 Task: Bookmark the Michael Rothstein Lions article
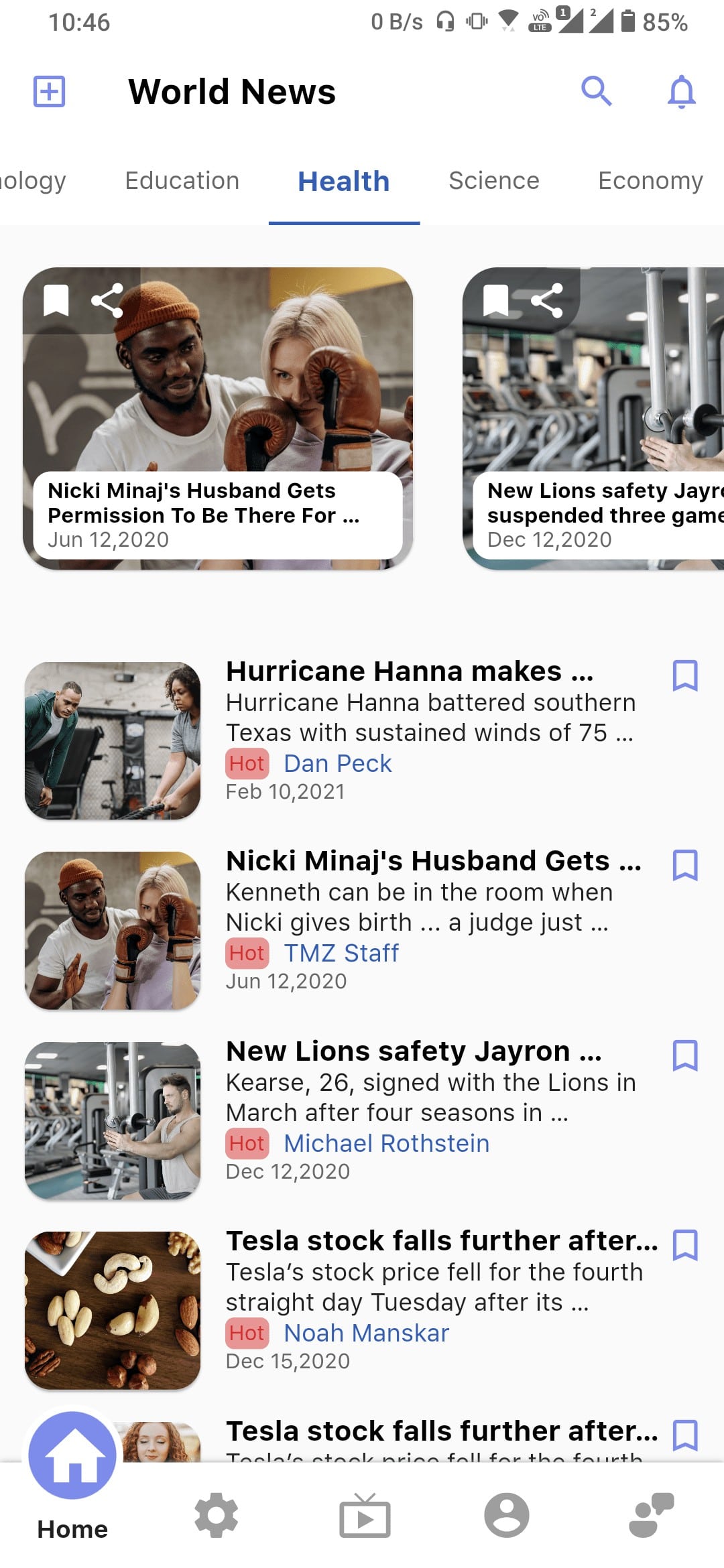click(685, 1055)
